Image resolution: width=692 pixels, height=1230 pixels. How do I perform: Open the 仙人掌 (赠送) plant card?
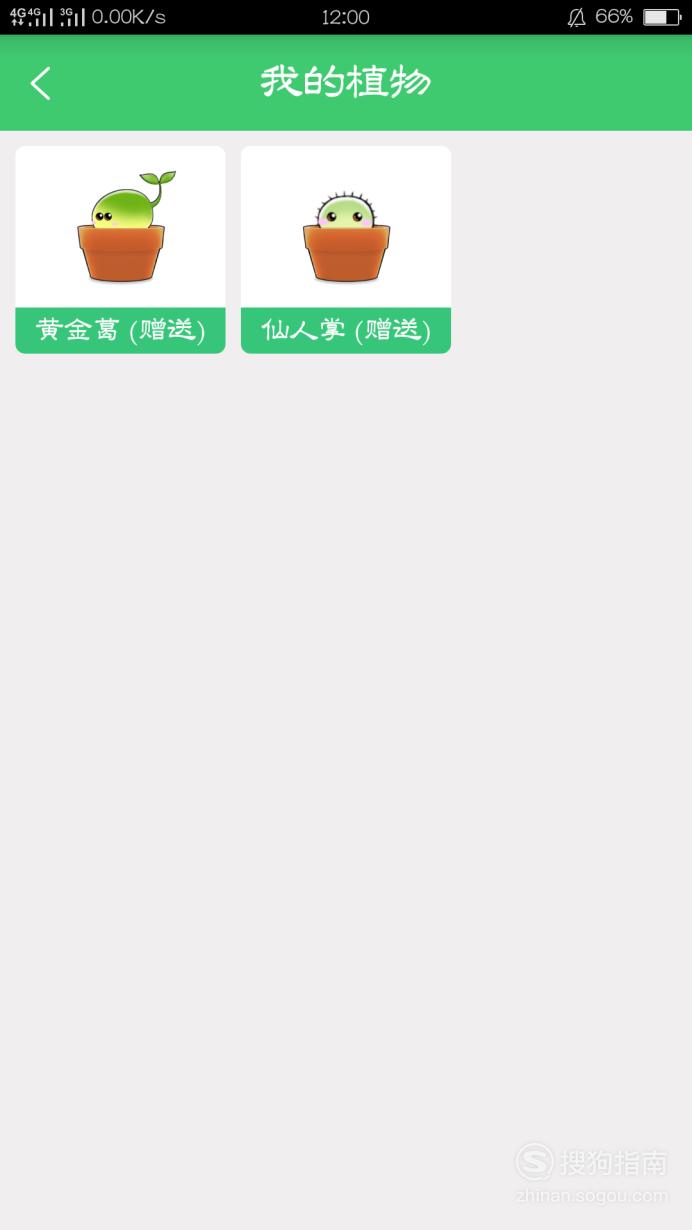(x=346, y=250)
